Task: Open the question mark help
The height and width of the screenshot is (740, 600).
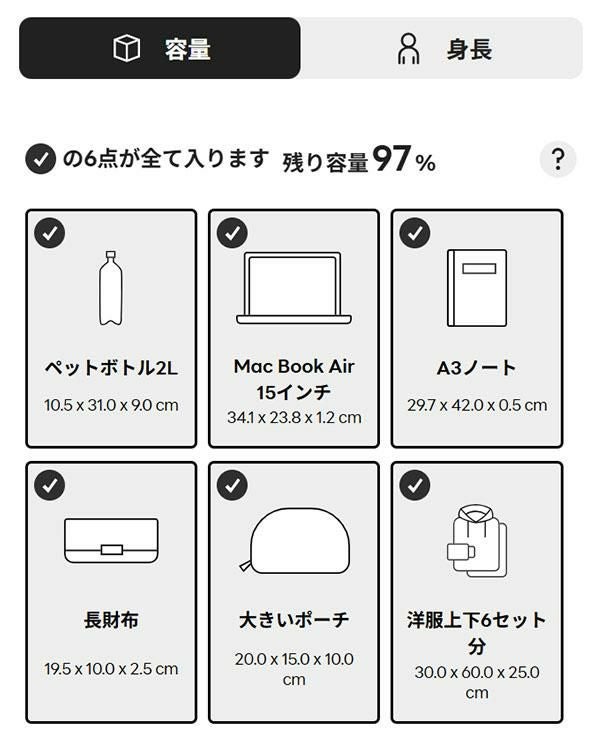Action: click(557, 159)
